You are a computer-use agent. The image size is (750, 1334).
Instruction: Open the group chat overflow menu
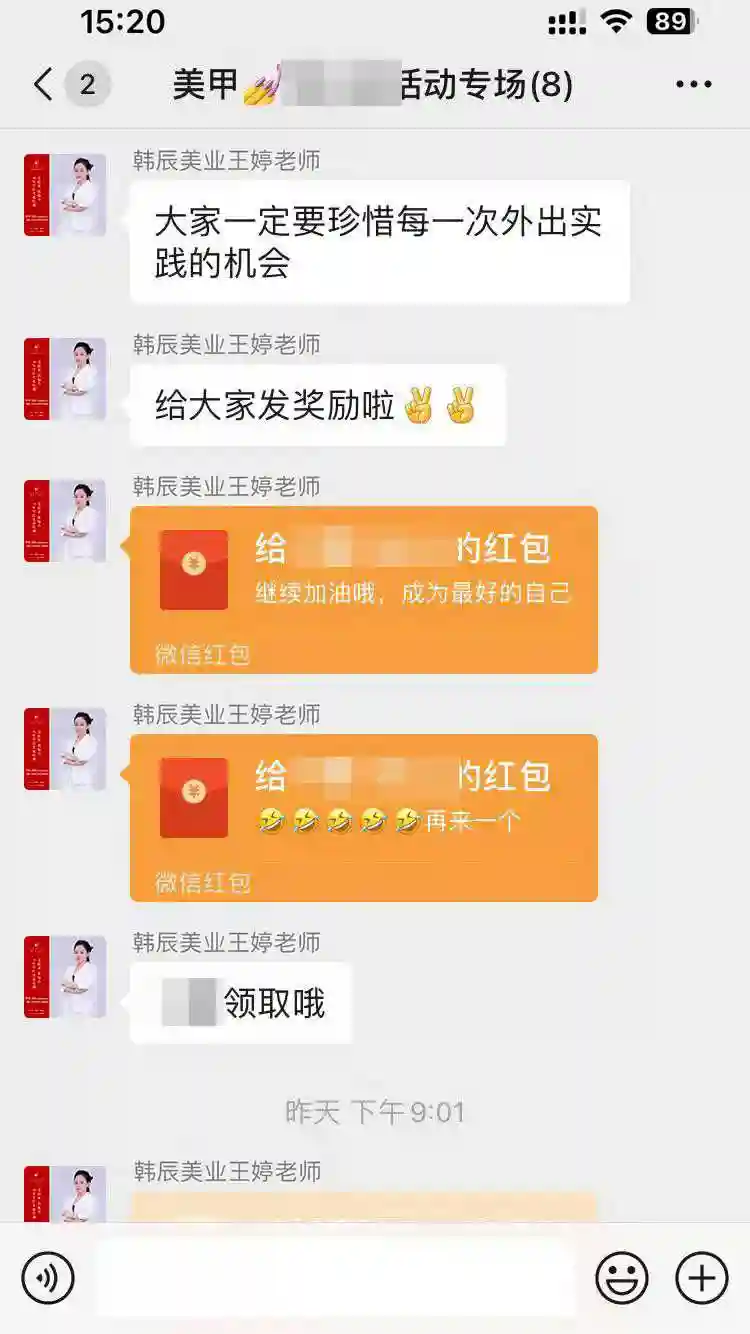point(693,85)
